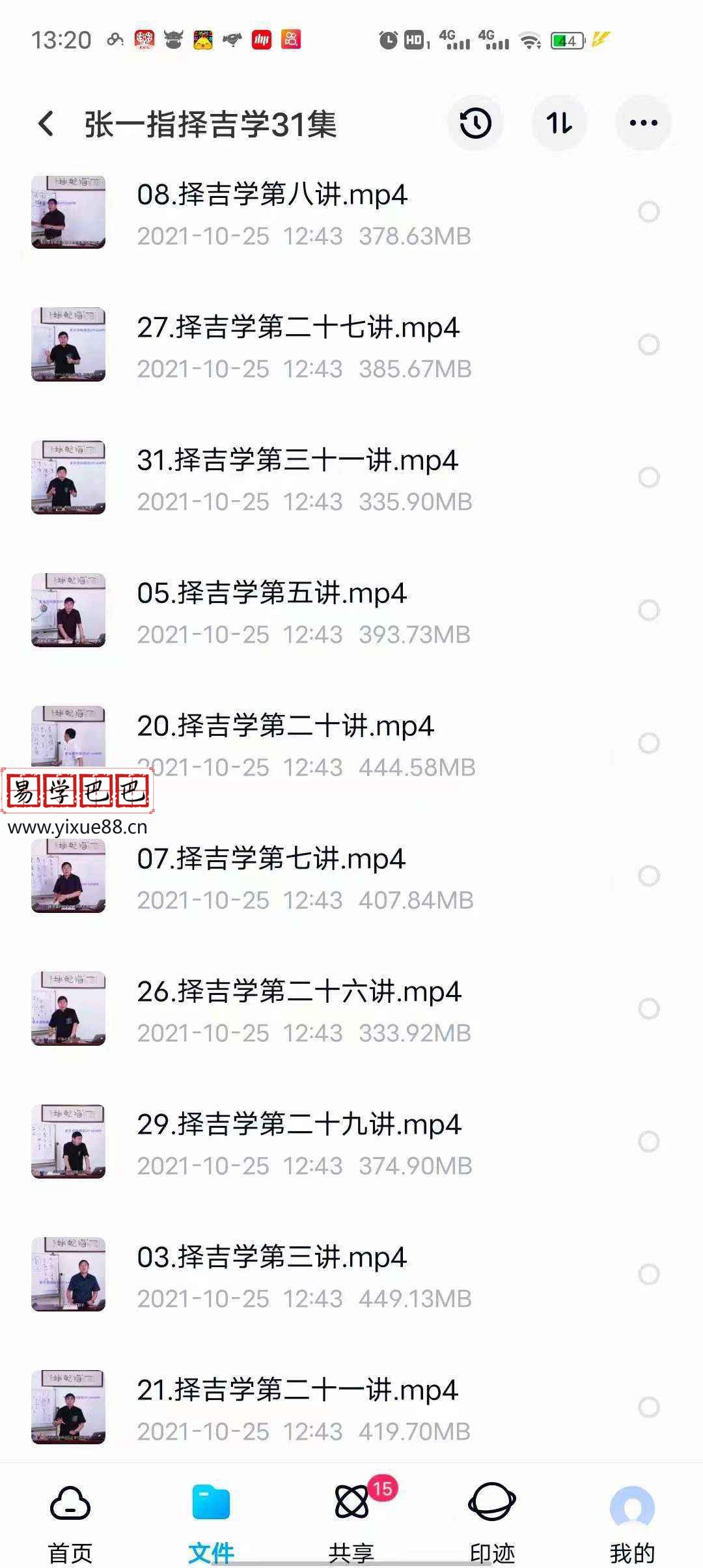Open the more options (...) icon

(x=643, y=122)
